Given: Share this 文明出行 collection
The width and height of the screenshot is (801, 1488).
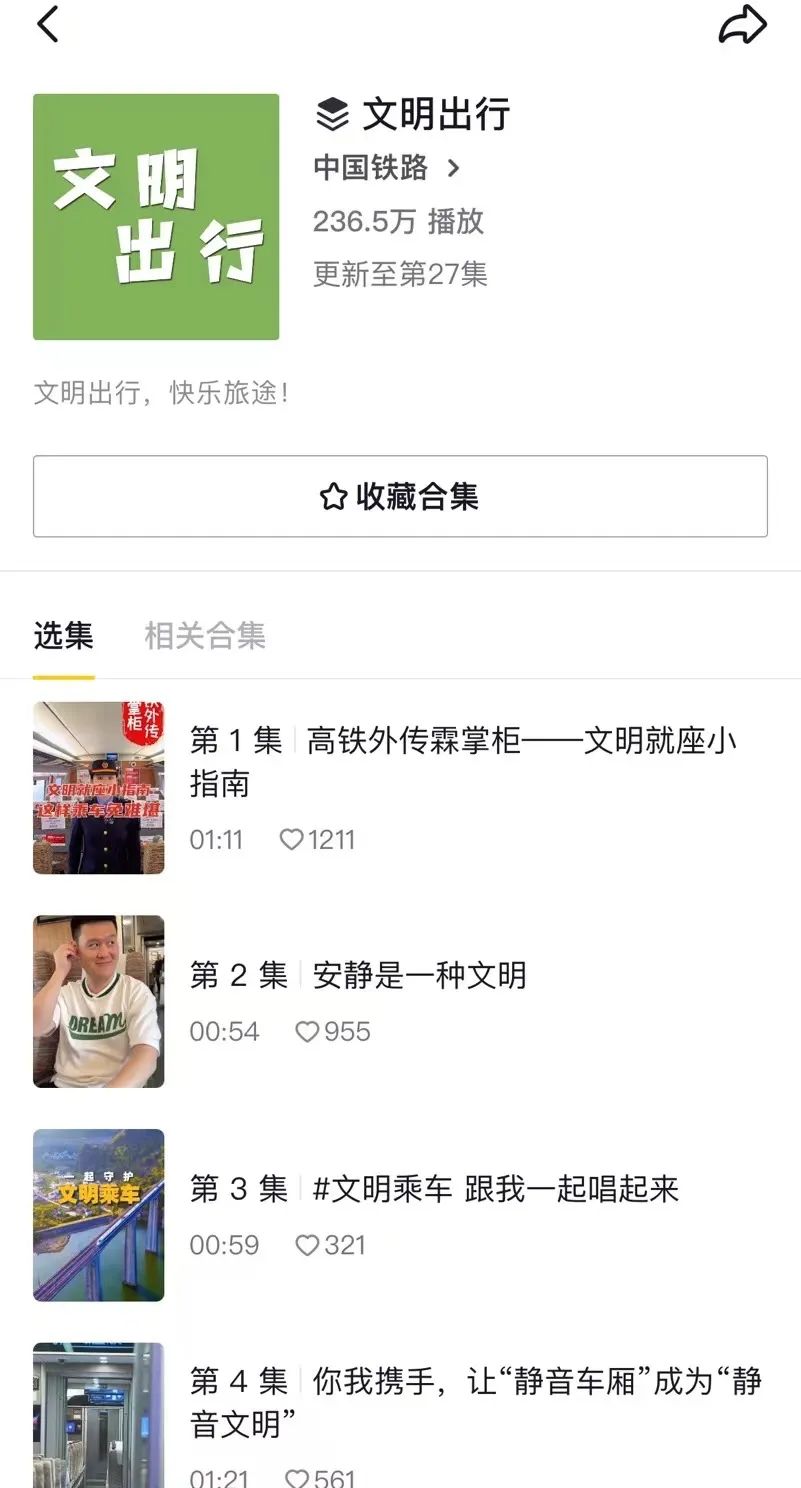Looking at the screenshot, I should tap(742, 26).
